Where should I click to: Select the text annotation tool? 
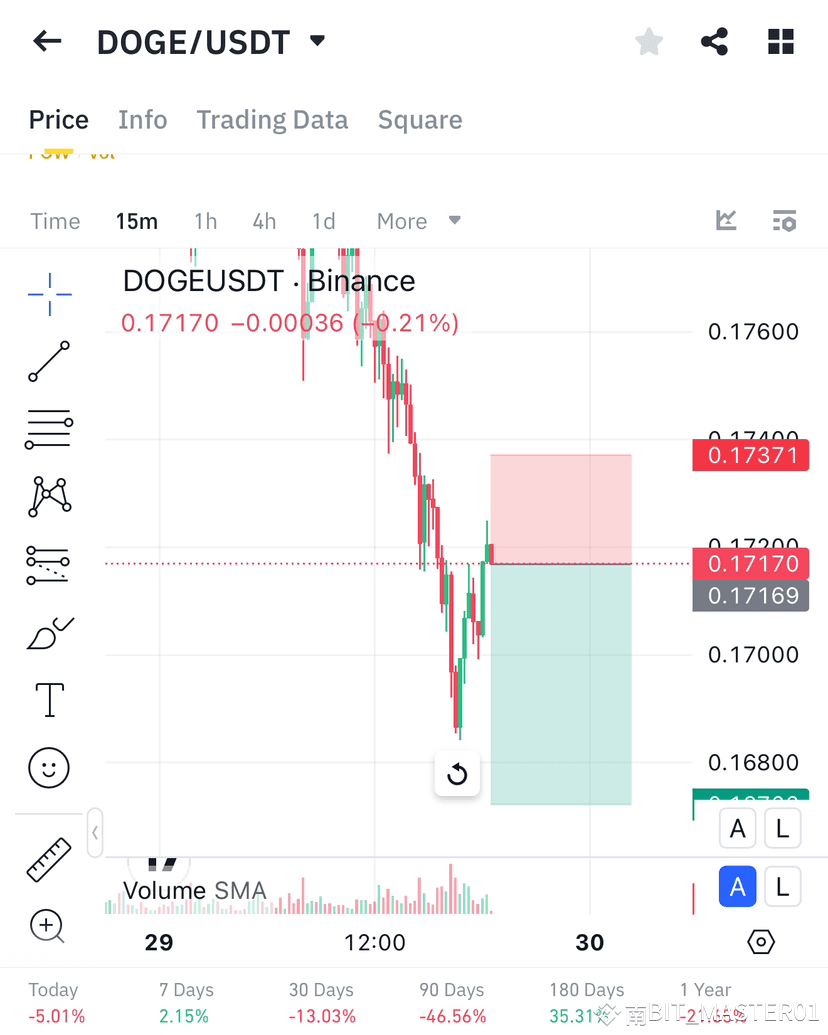(x=48, y=700)
